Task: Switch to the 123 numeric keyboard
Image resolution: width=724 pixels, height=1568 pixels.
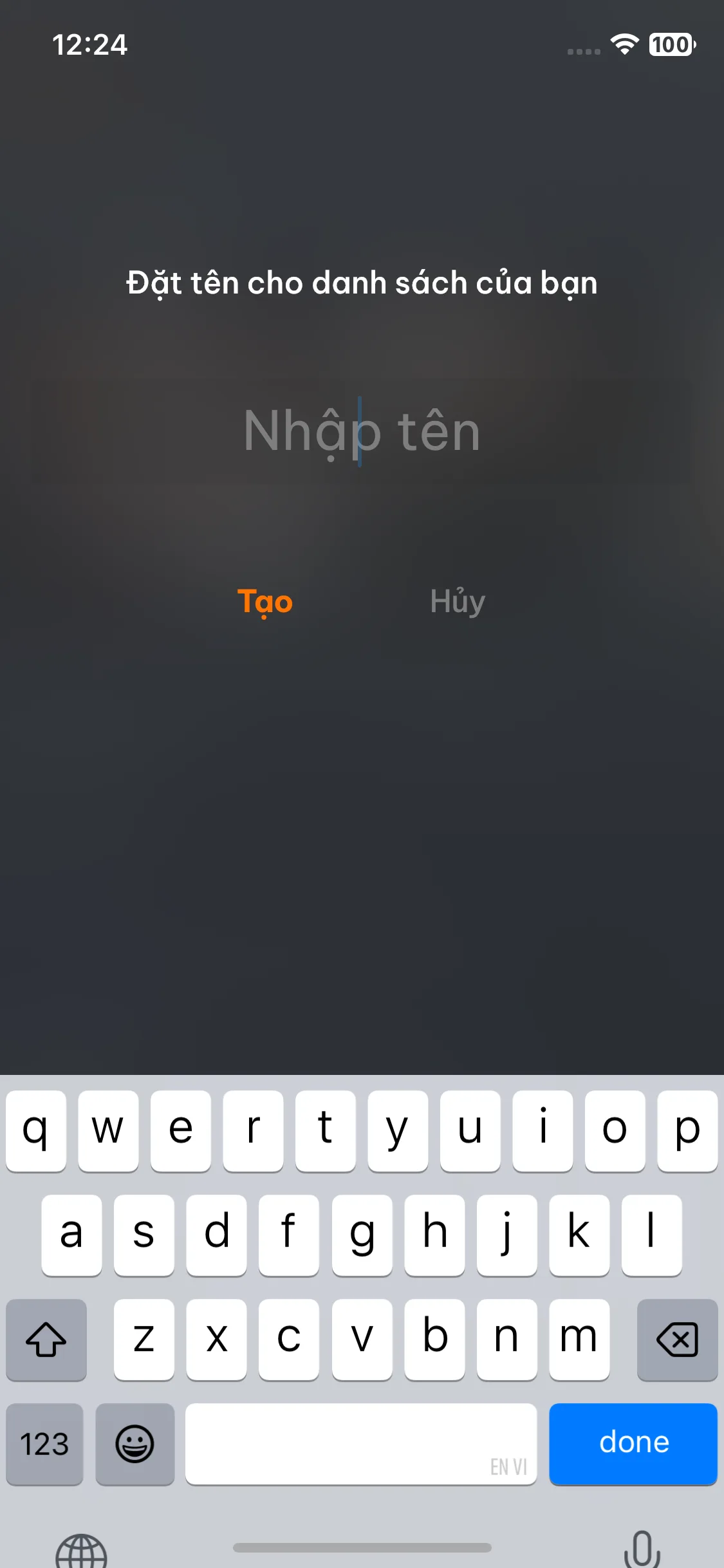Action: (x=45, y=1444)
